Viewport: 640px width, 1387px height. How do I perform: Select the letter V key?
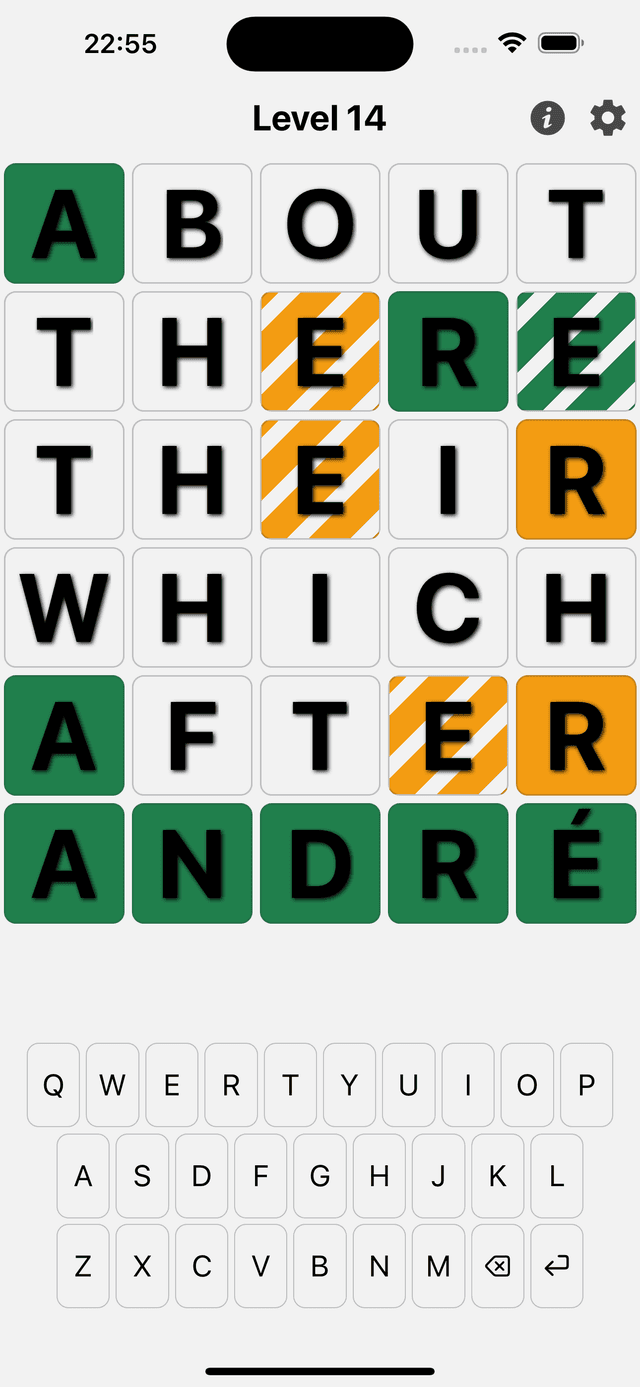(261, 1266)
